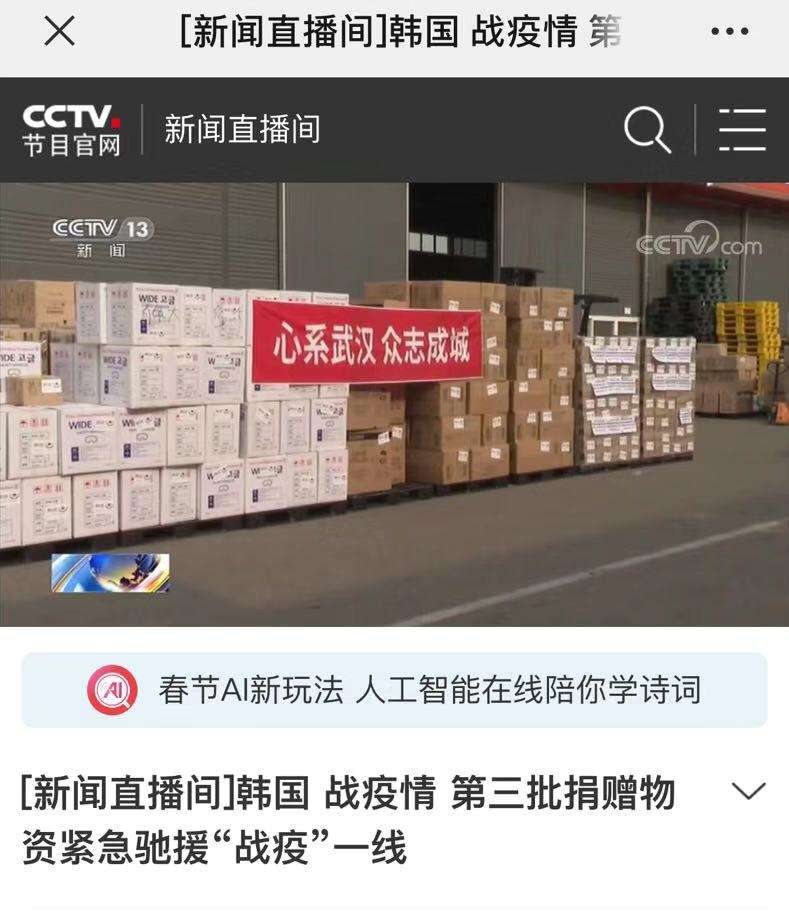Open the 春节AI新玩法 promo banner
Viewport: 789px width, 914px height.
pos(394,690)
